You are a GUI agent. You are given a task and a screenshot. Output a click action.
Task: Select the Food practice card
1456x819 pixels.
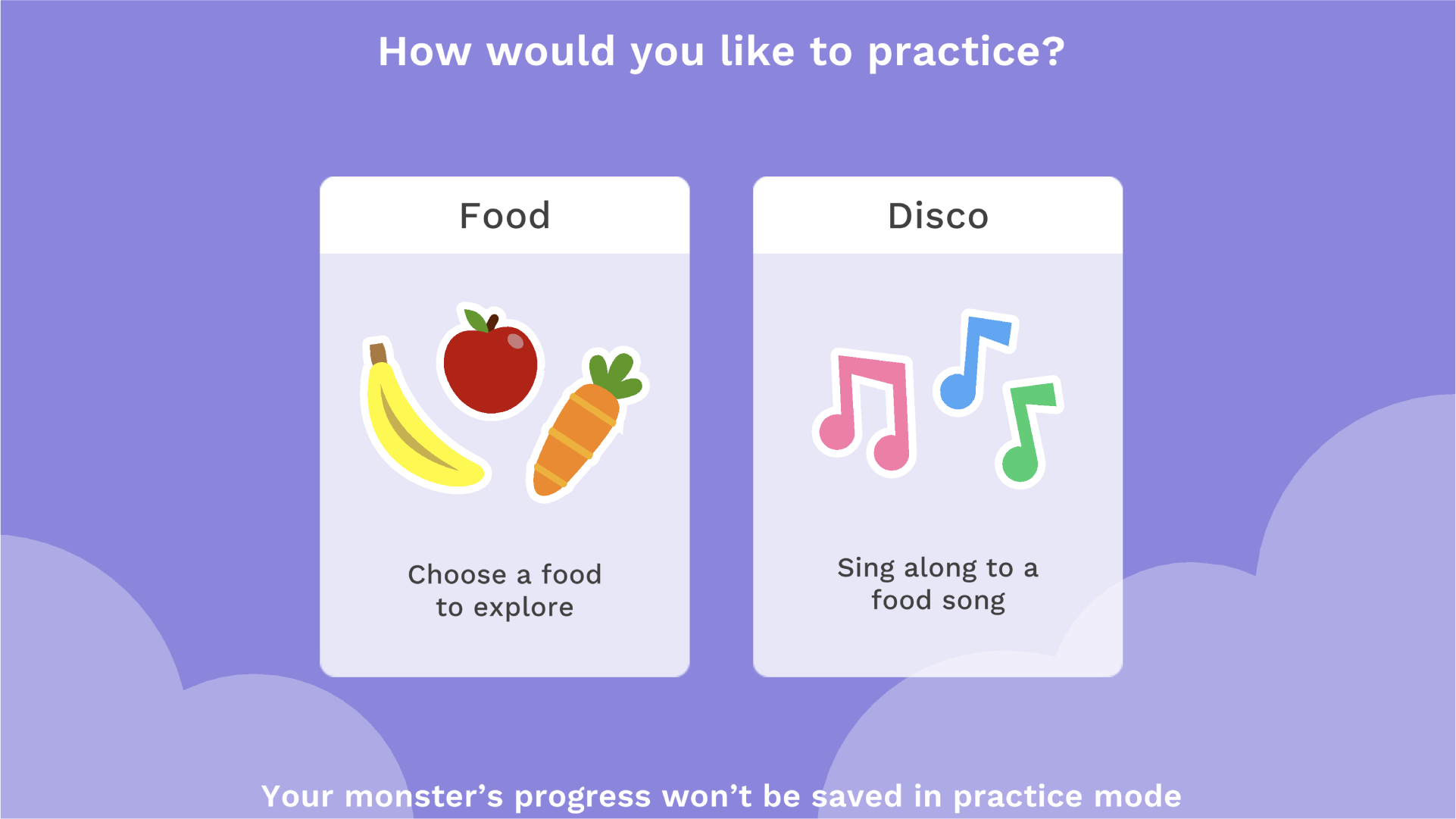[x=505, y=427]
